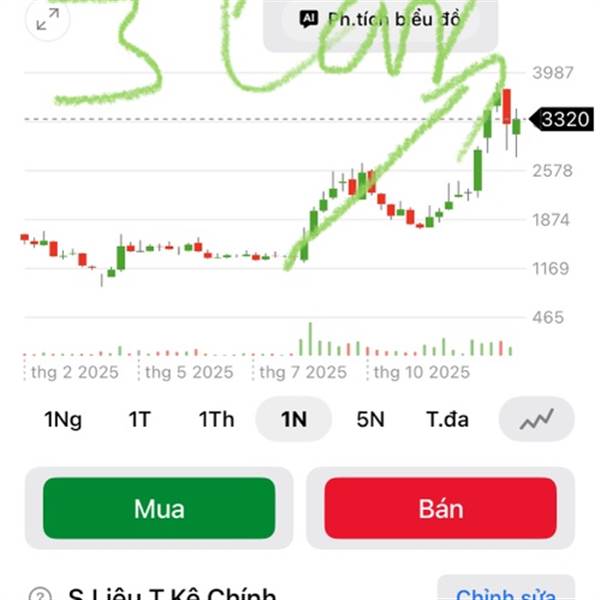Expand the chart to full screen
600x600 pixels.
click(x=46, y=20)
